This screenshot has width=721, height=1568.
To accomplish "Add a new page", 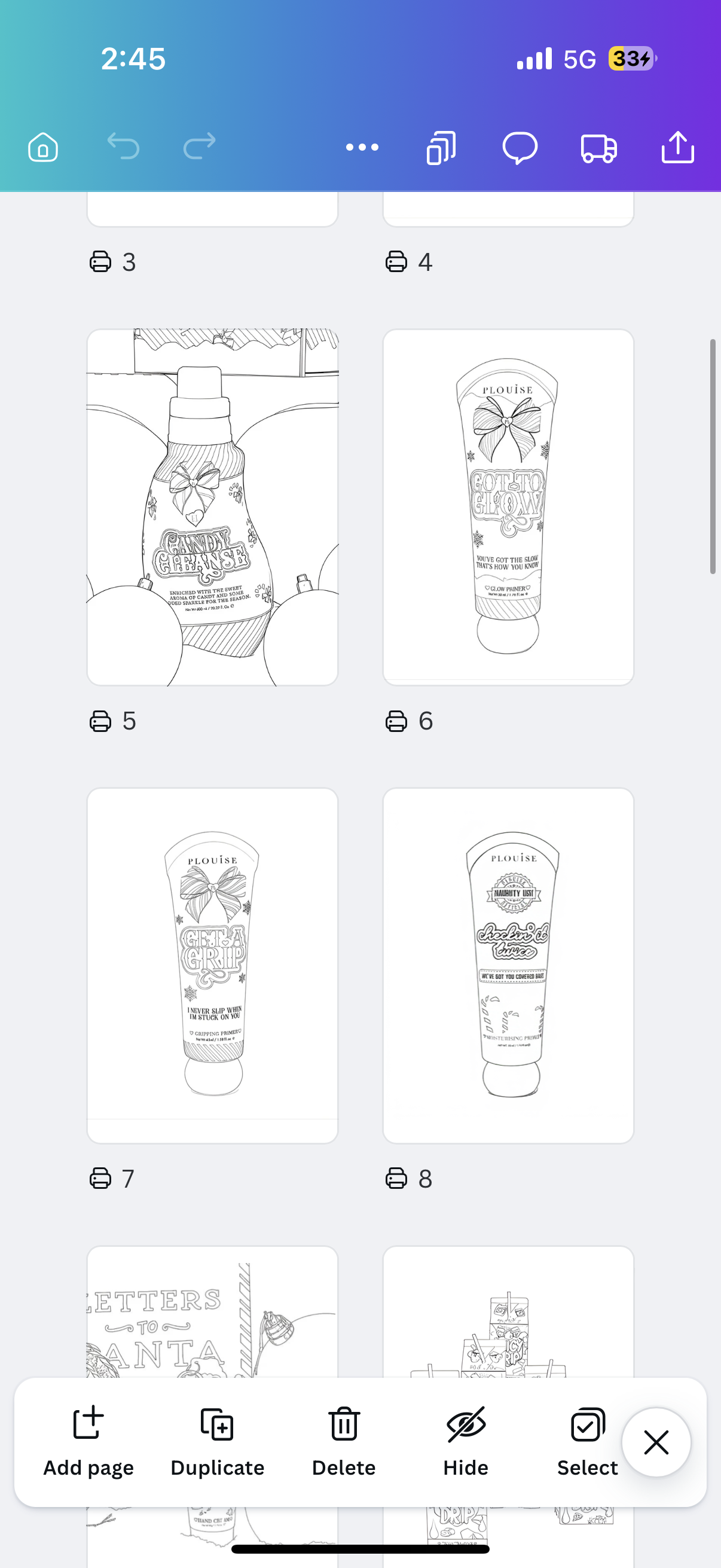I will click(88, 1441).
